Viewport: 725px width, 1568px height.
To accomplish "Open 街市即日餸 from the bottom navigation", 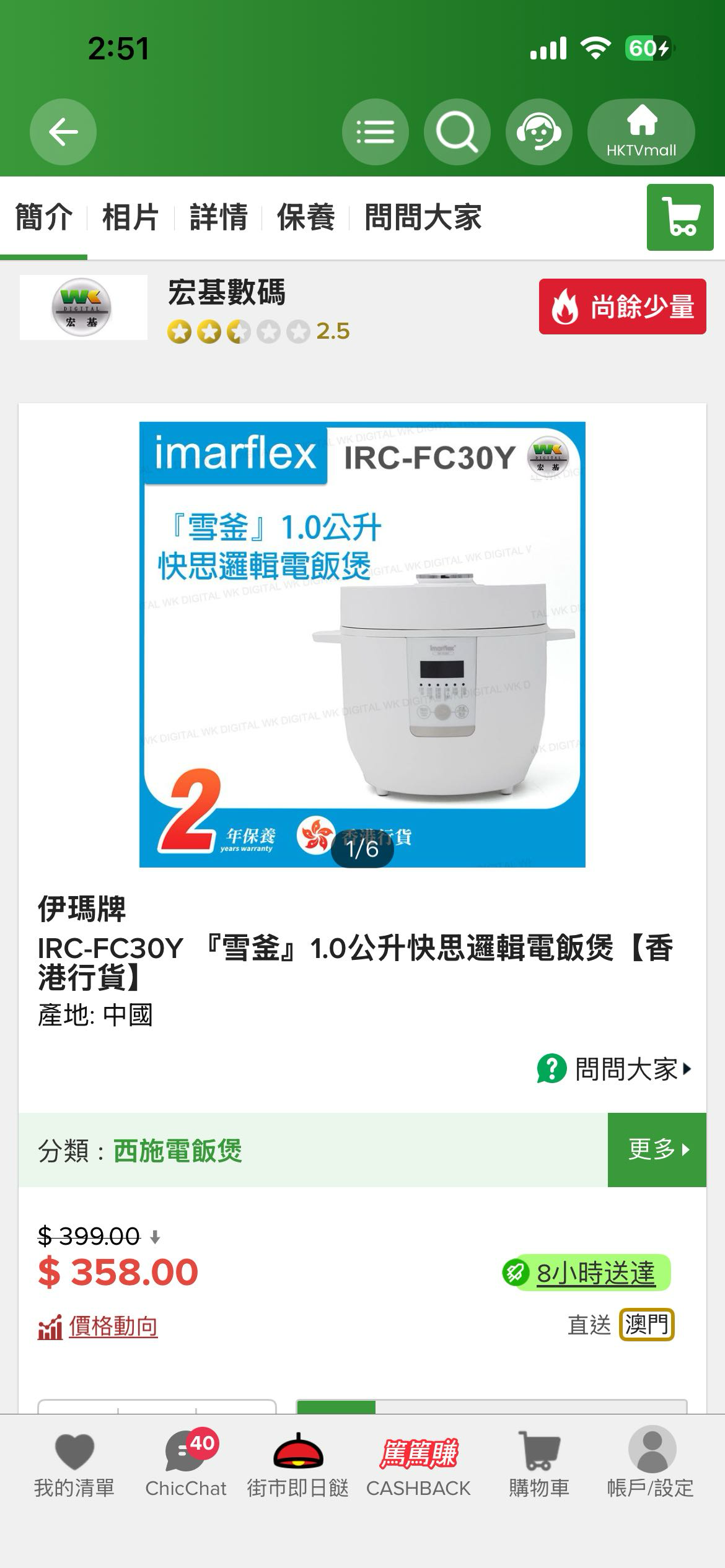I will pyautogui.click(x=296, y=1486).
